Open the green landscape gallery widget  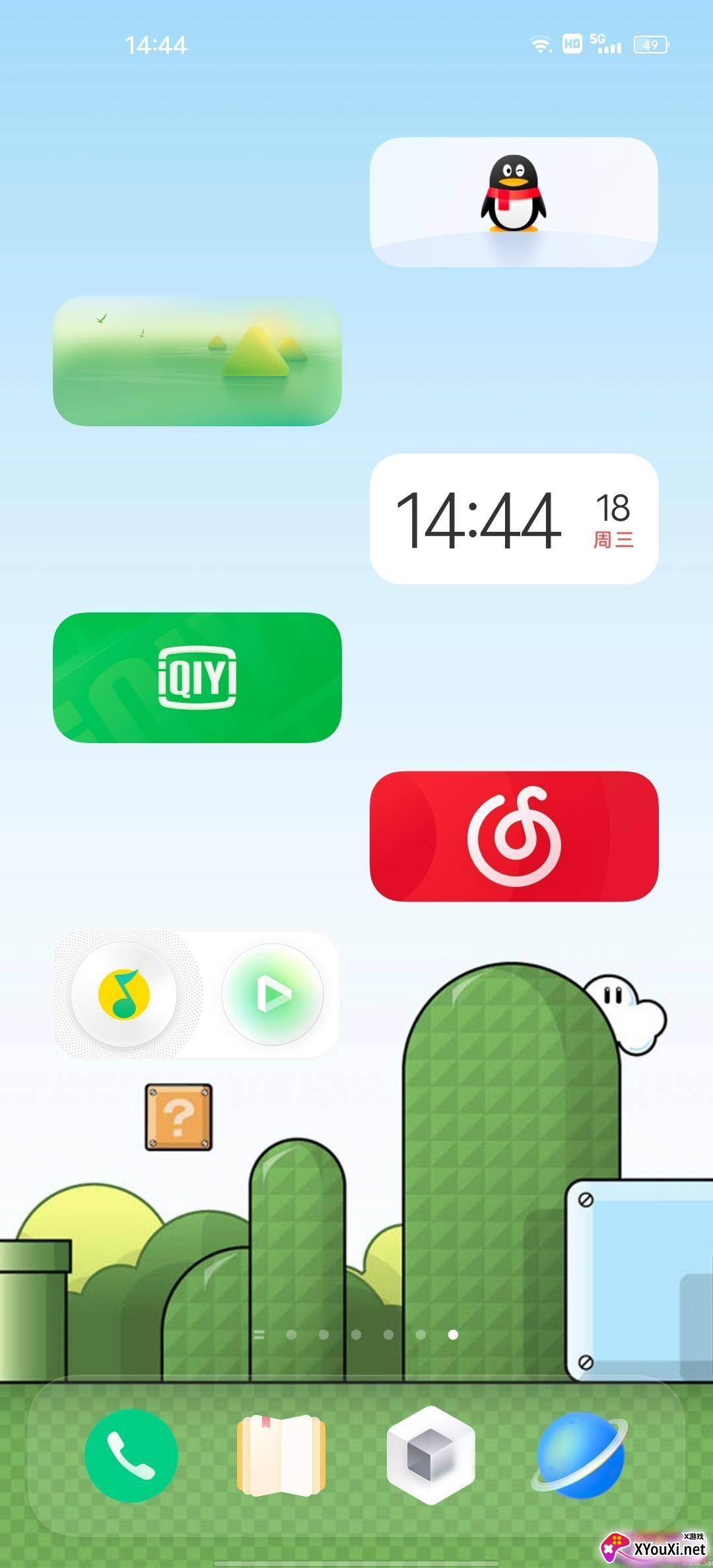coord(197,361)
